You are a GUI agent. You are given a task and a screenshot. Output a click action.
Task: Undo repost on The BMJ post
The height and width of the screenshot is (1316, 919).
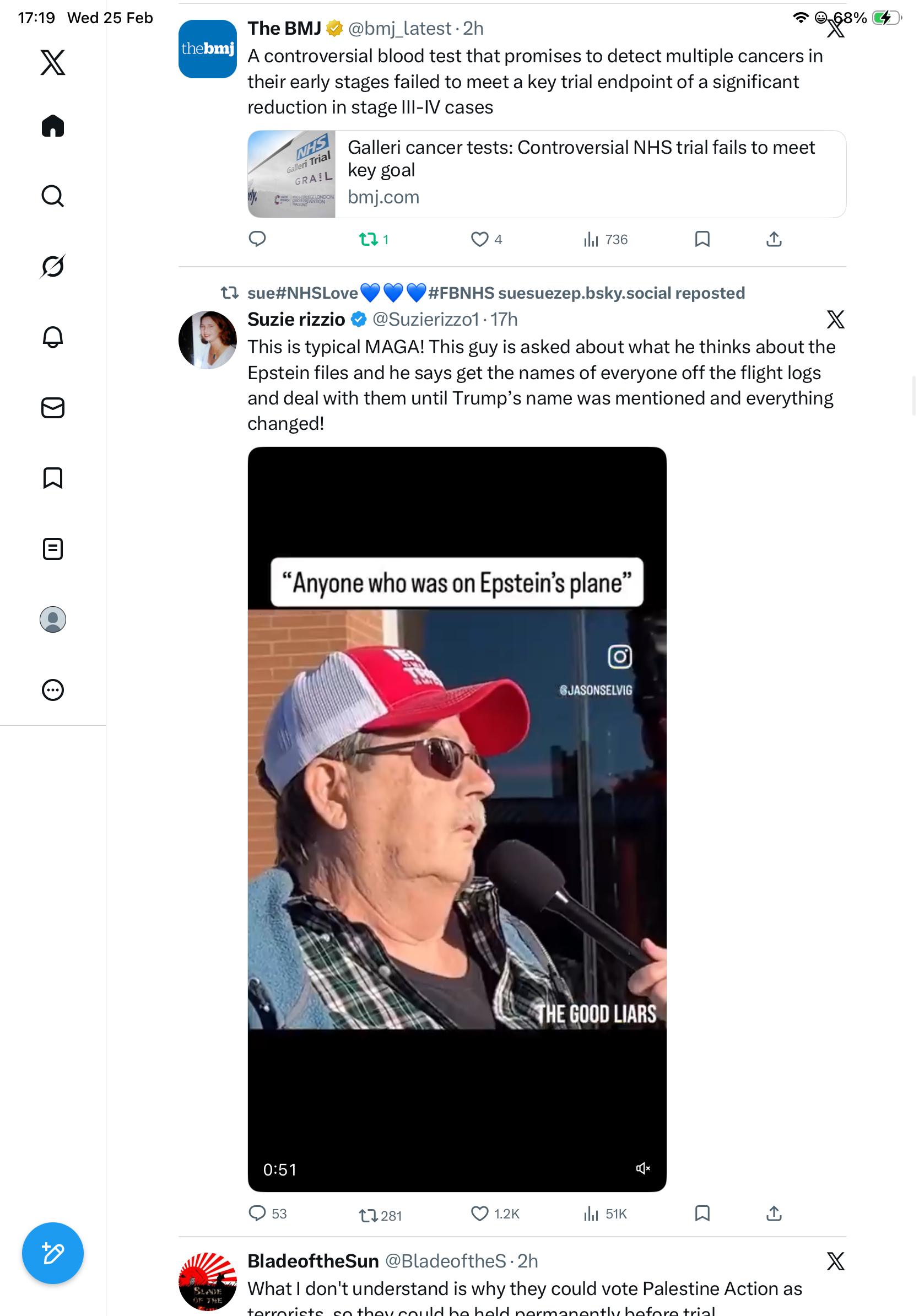coord(369,239)
